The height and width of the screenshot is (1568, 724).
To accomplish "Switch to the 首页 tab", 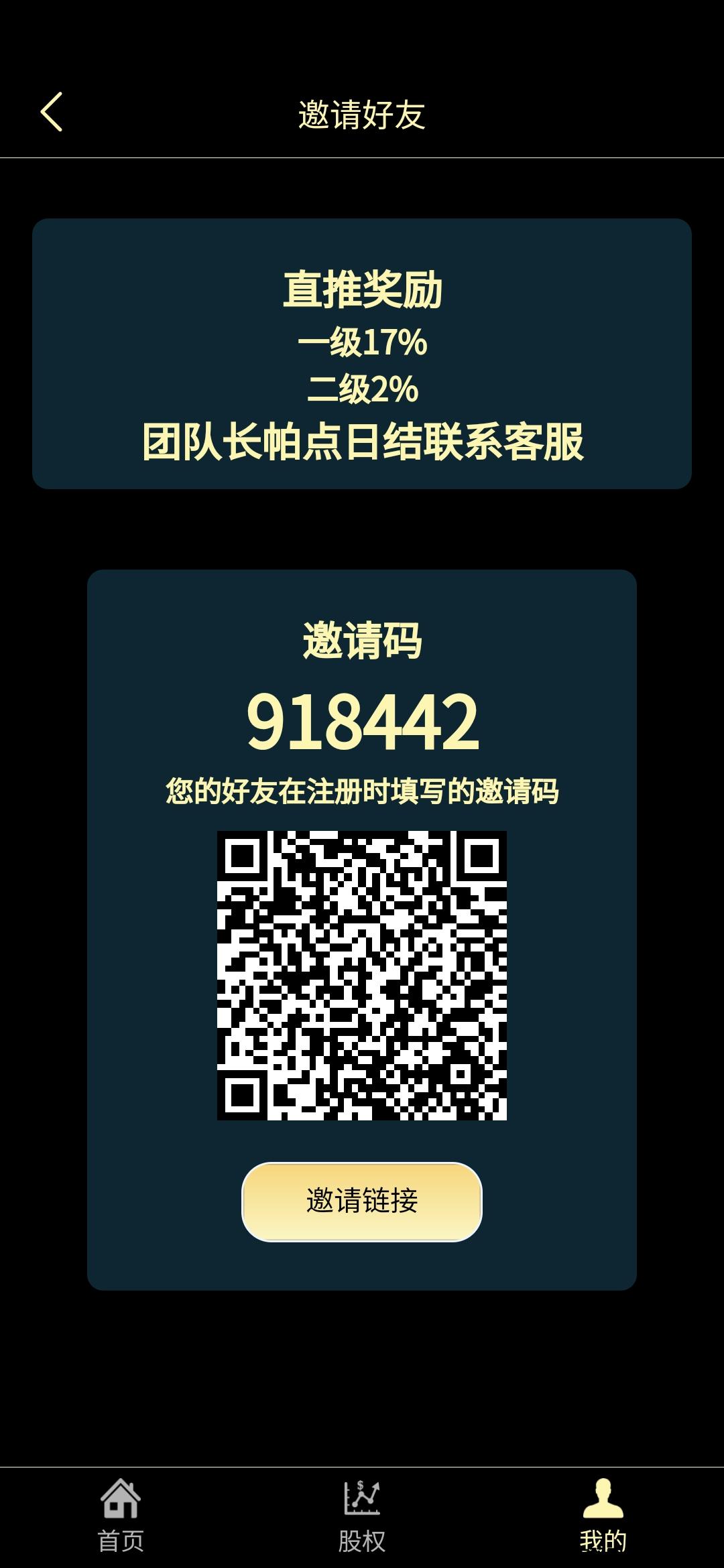I will 121,1516.
